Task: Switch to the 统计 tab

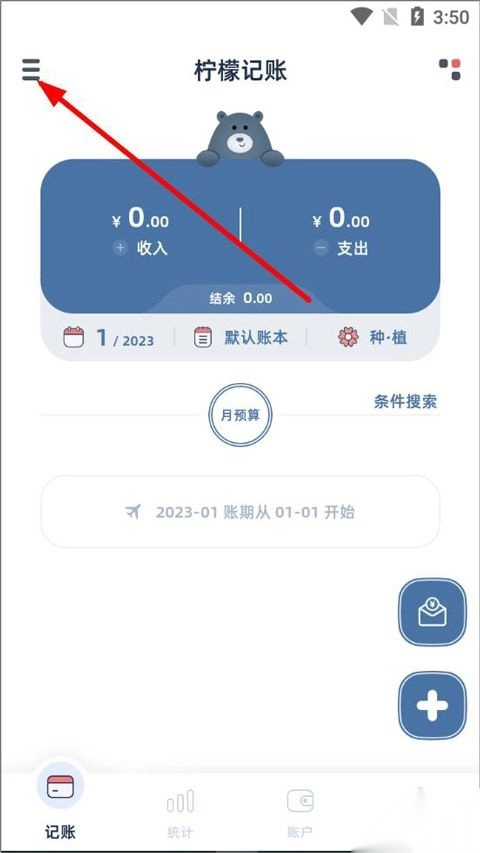Action: pyautogui.click(x=180, y=812)
